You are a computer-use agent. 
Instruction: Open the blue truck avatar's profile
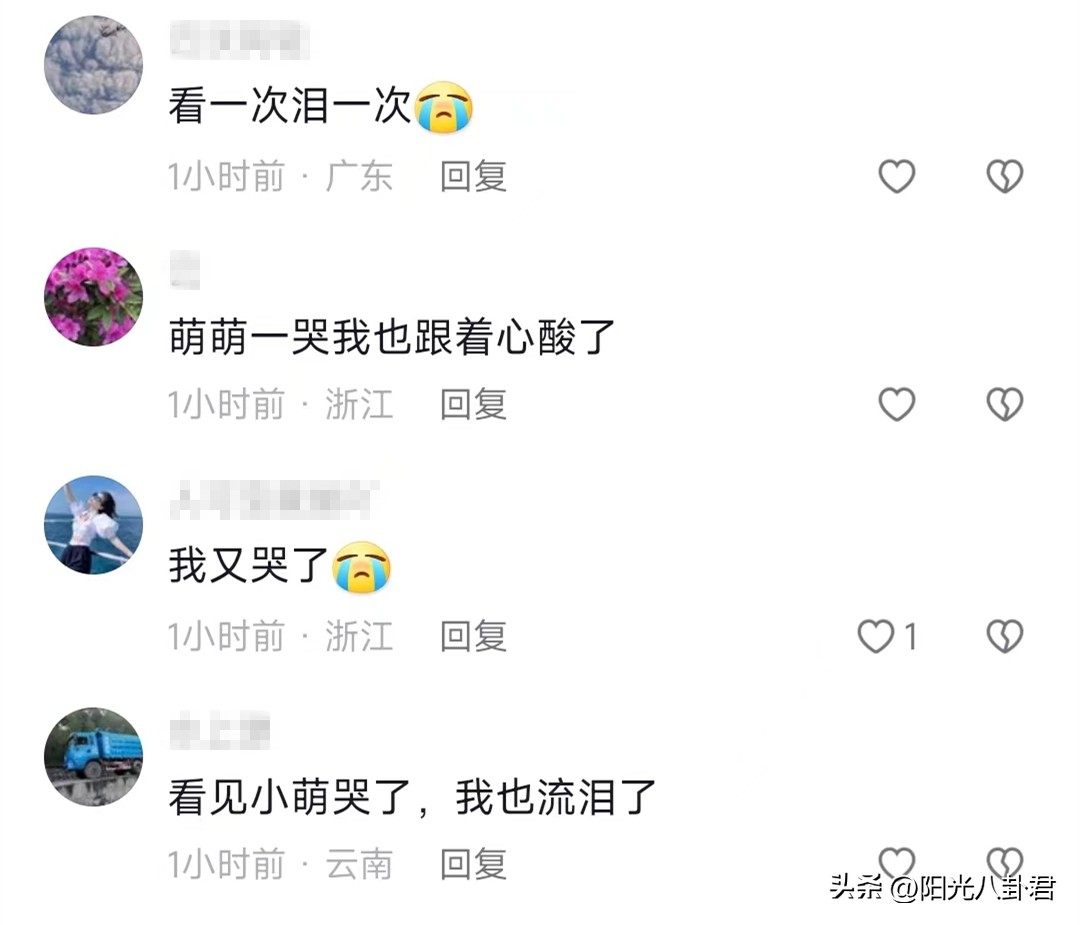(x=93, y=756)
